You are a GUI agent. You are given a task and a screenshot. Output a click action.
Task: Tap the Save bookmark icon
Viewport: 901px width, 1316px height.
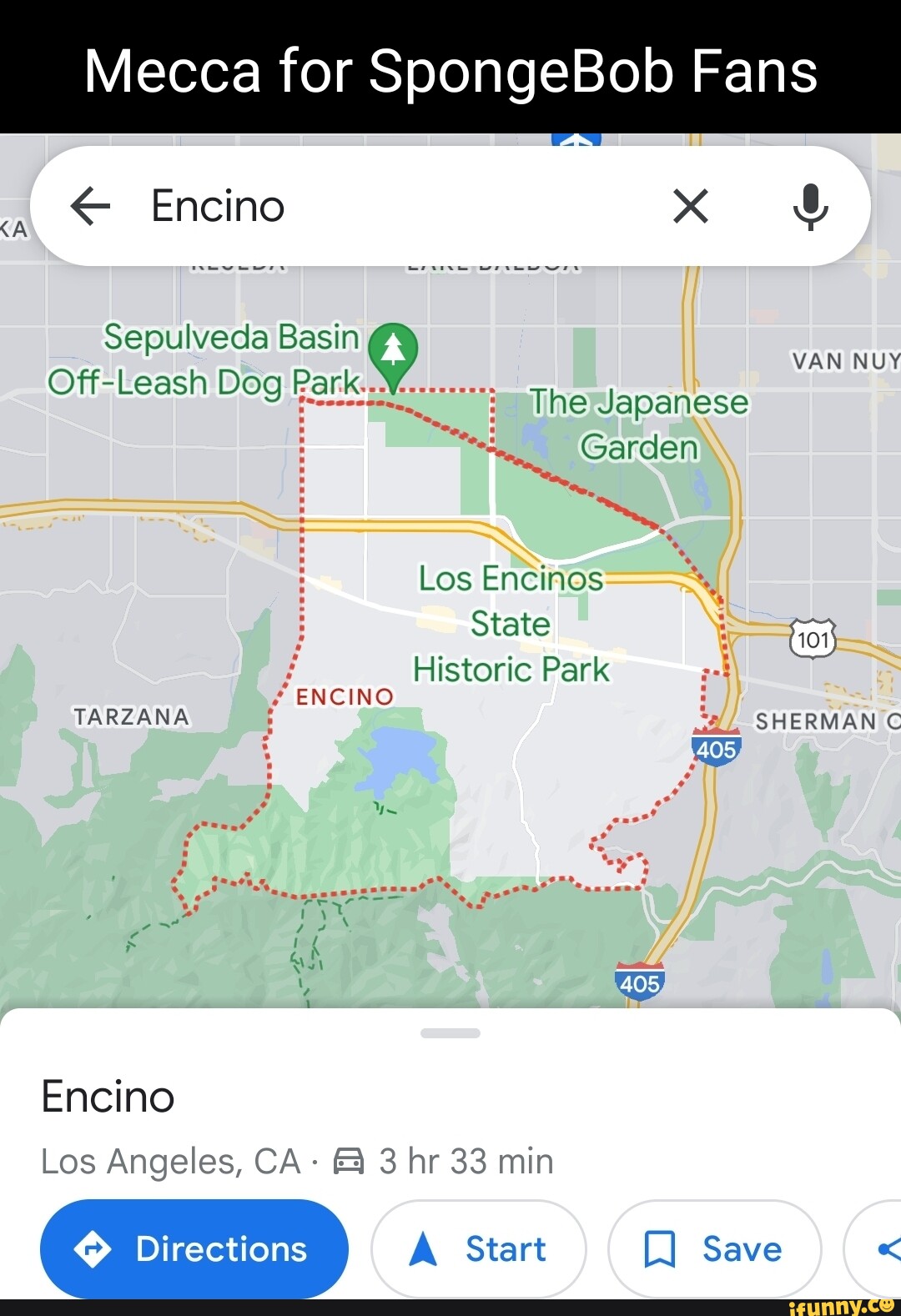[663, 1248]
